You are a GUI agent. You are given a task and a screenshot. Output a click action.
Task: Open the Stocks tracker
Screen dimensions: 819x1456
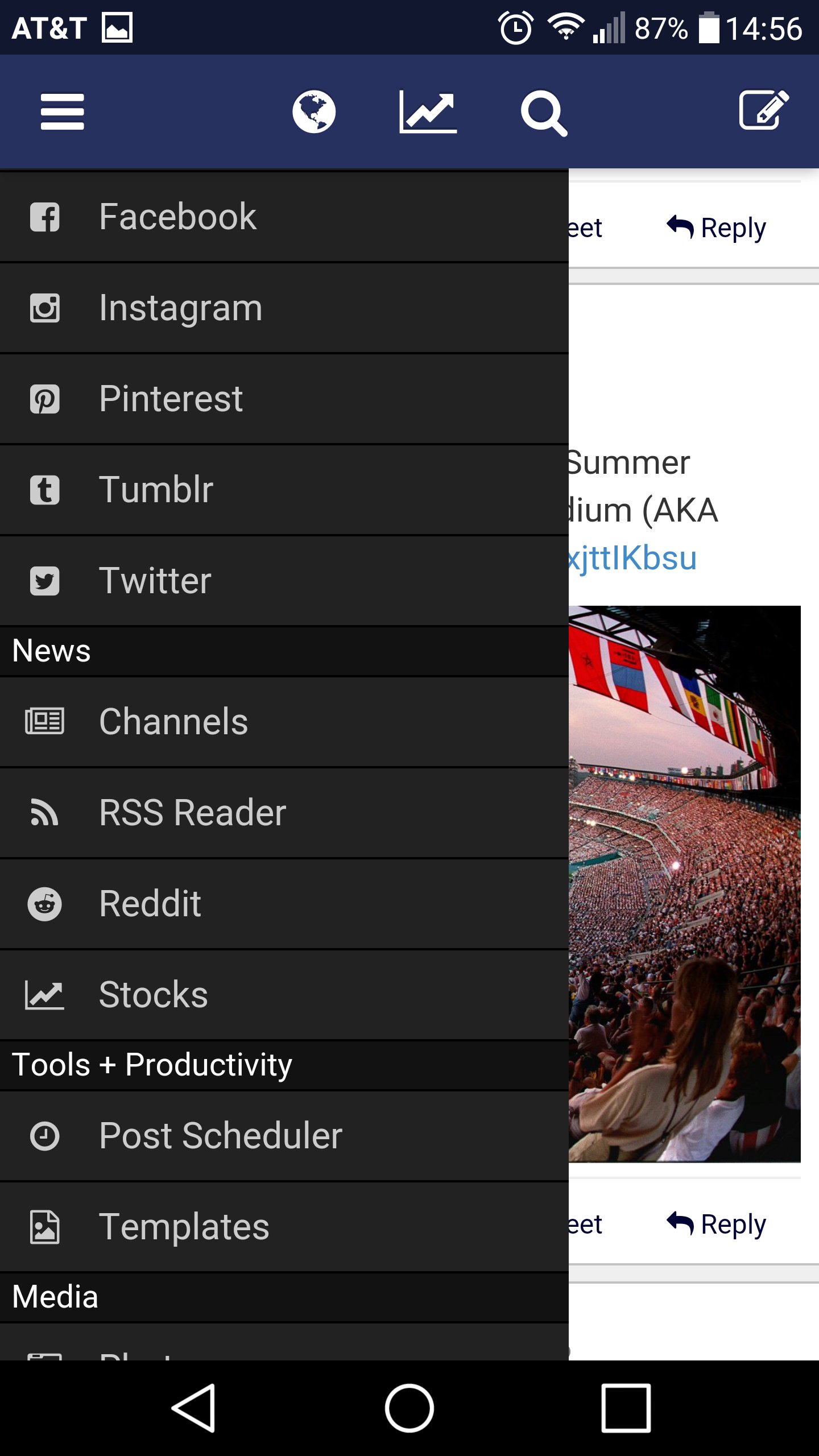(152, 994)
